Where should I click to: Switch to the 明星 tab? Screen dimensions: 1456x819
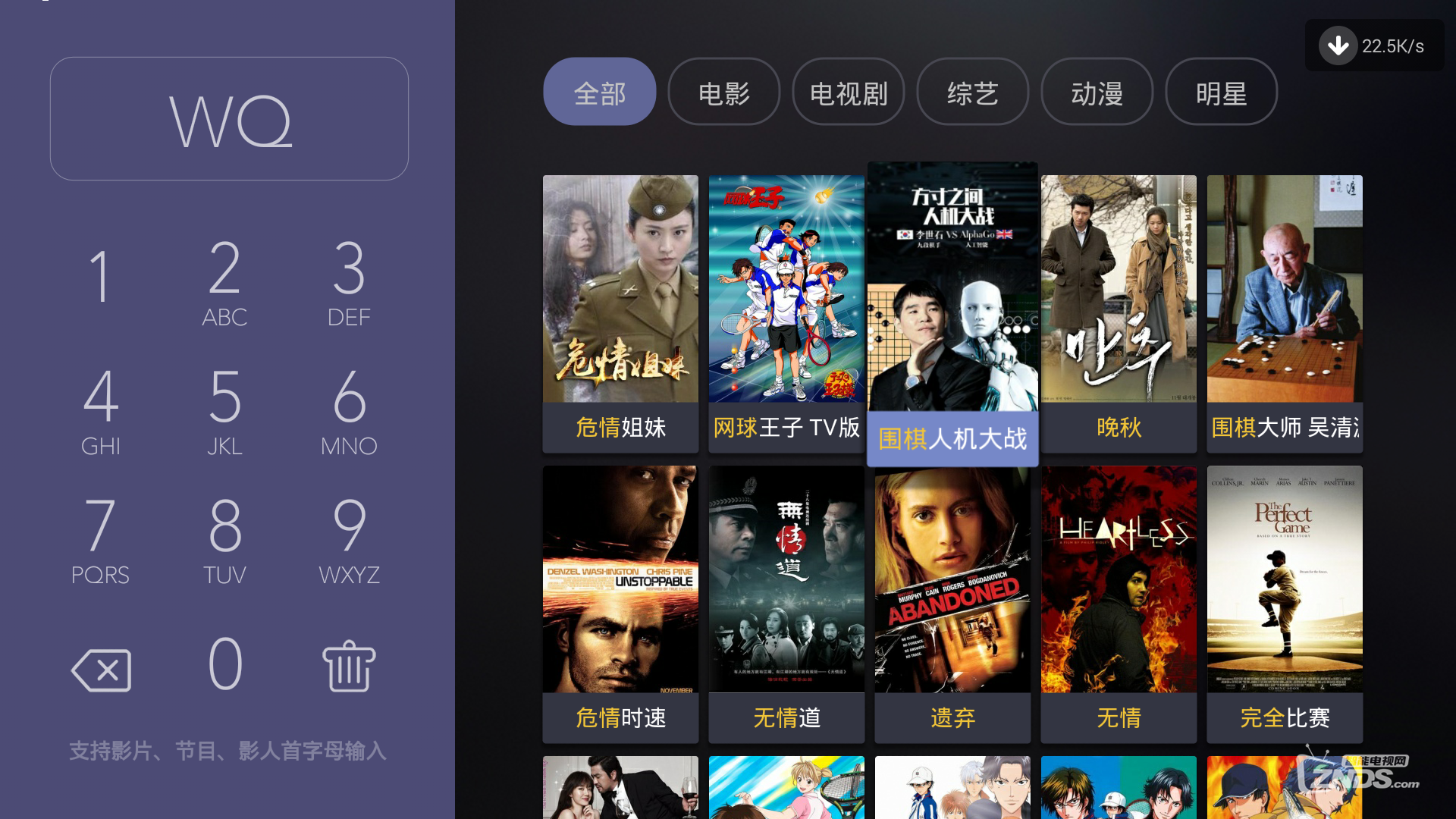1221,93
